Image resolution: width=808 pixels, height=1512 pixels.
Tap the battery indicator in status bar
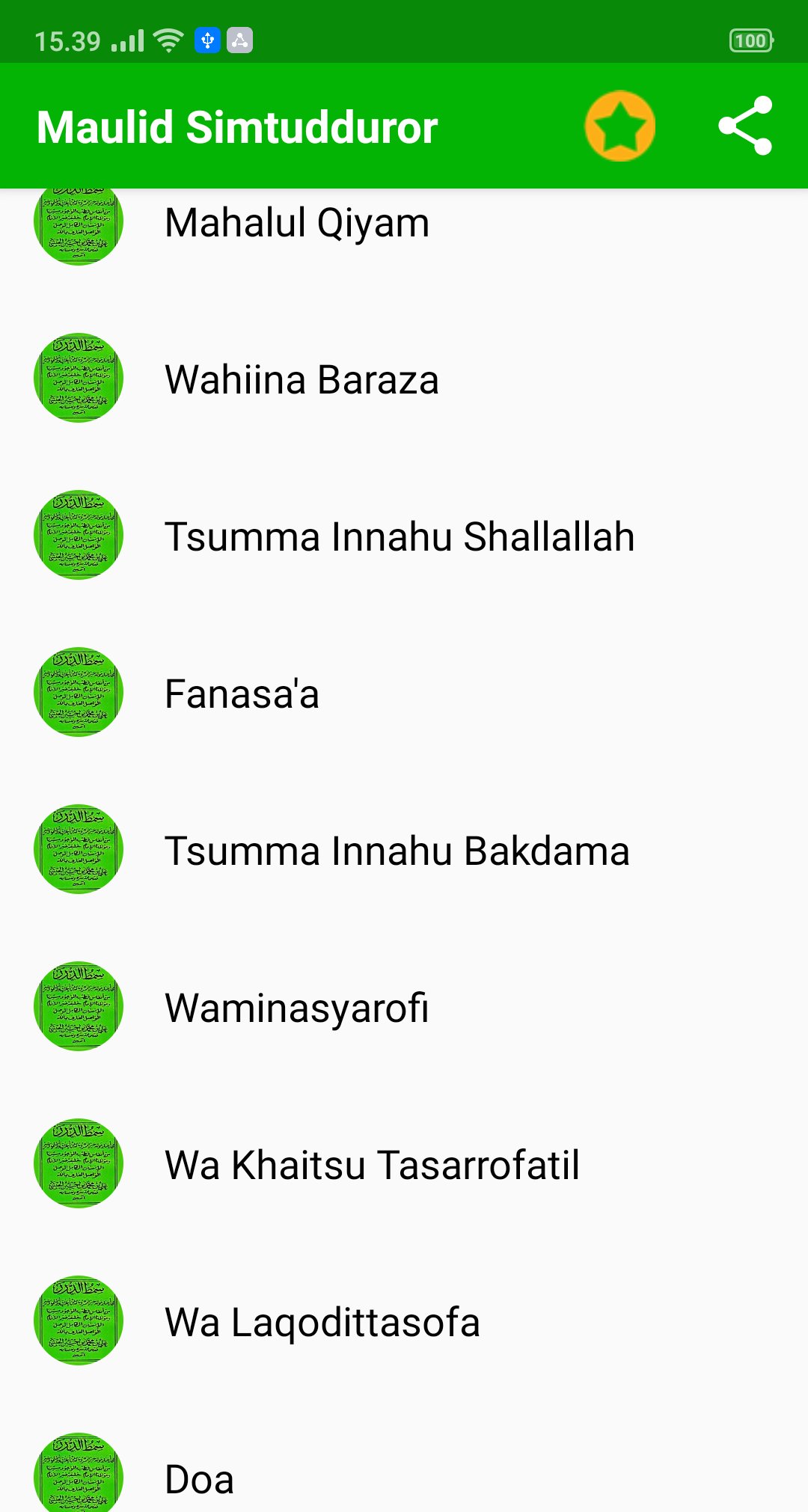click(753, 41)
